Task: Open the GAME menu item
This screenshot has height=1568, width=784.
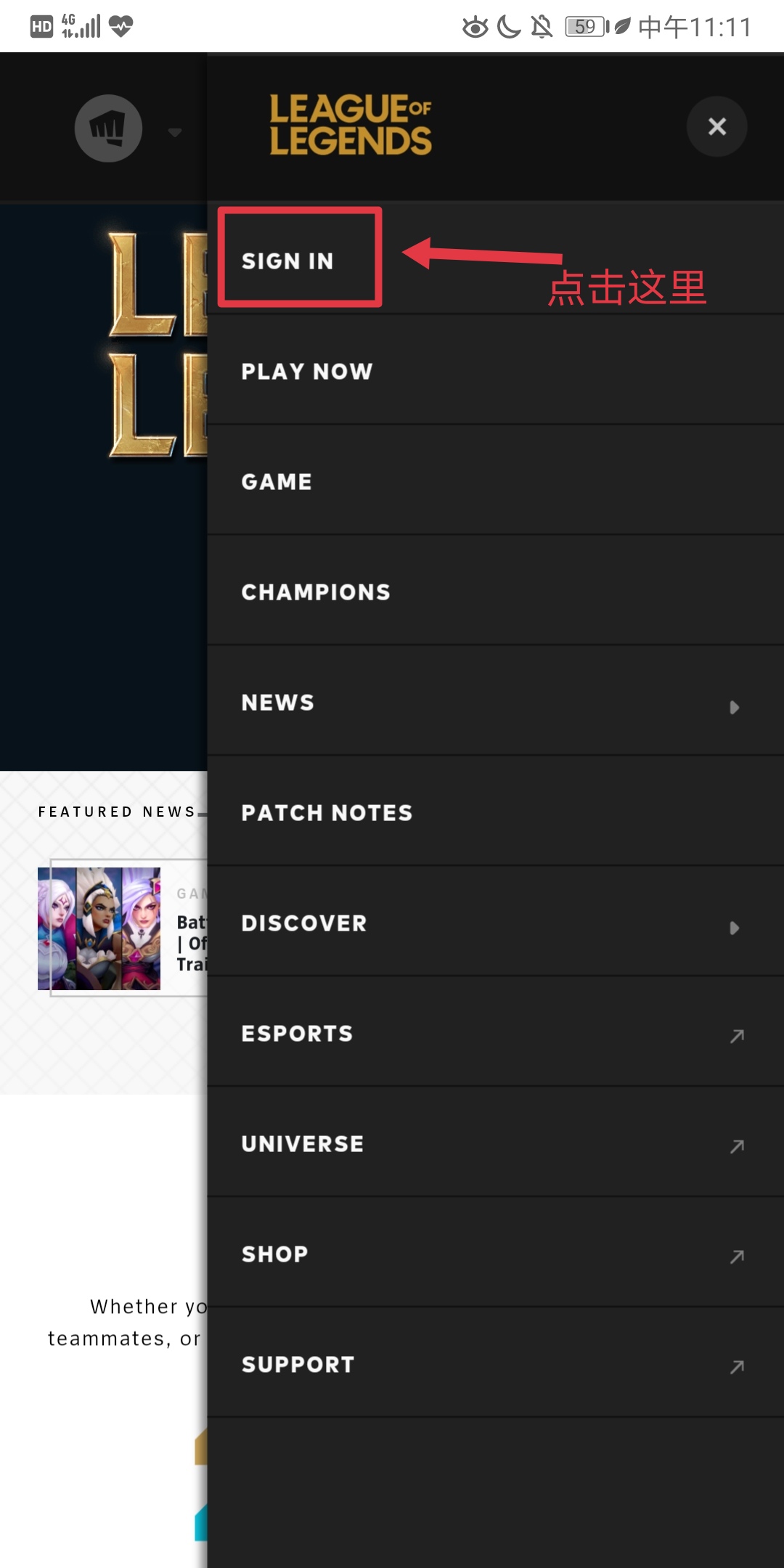Action: [x=277, y=481]
